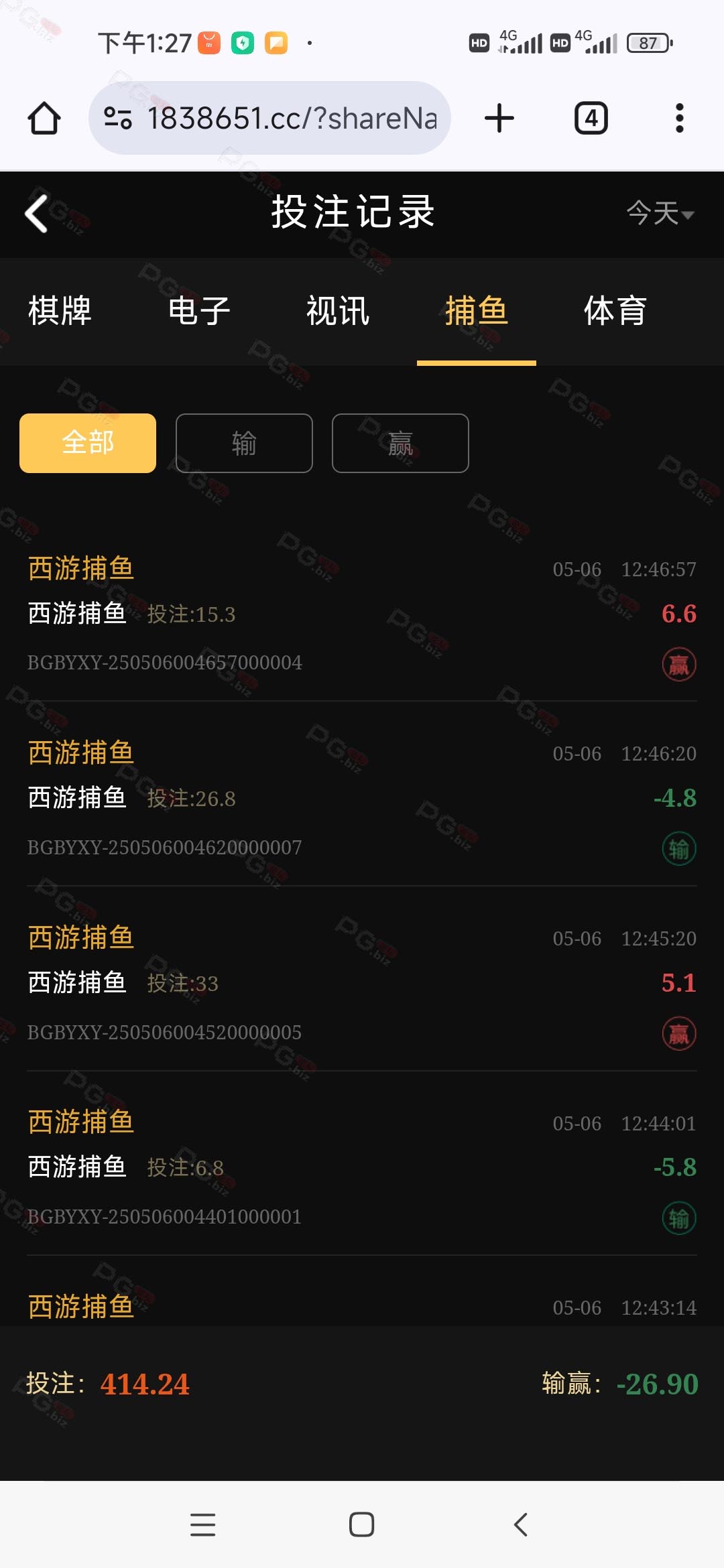Open the 12:46:57 西游捕鱼 record
The image size is (724, 1568).
click(x=362, y=615)
